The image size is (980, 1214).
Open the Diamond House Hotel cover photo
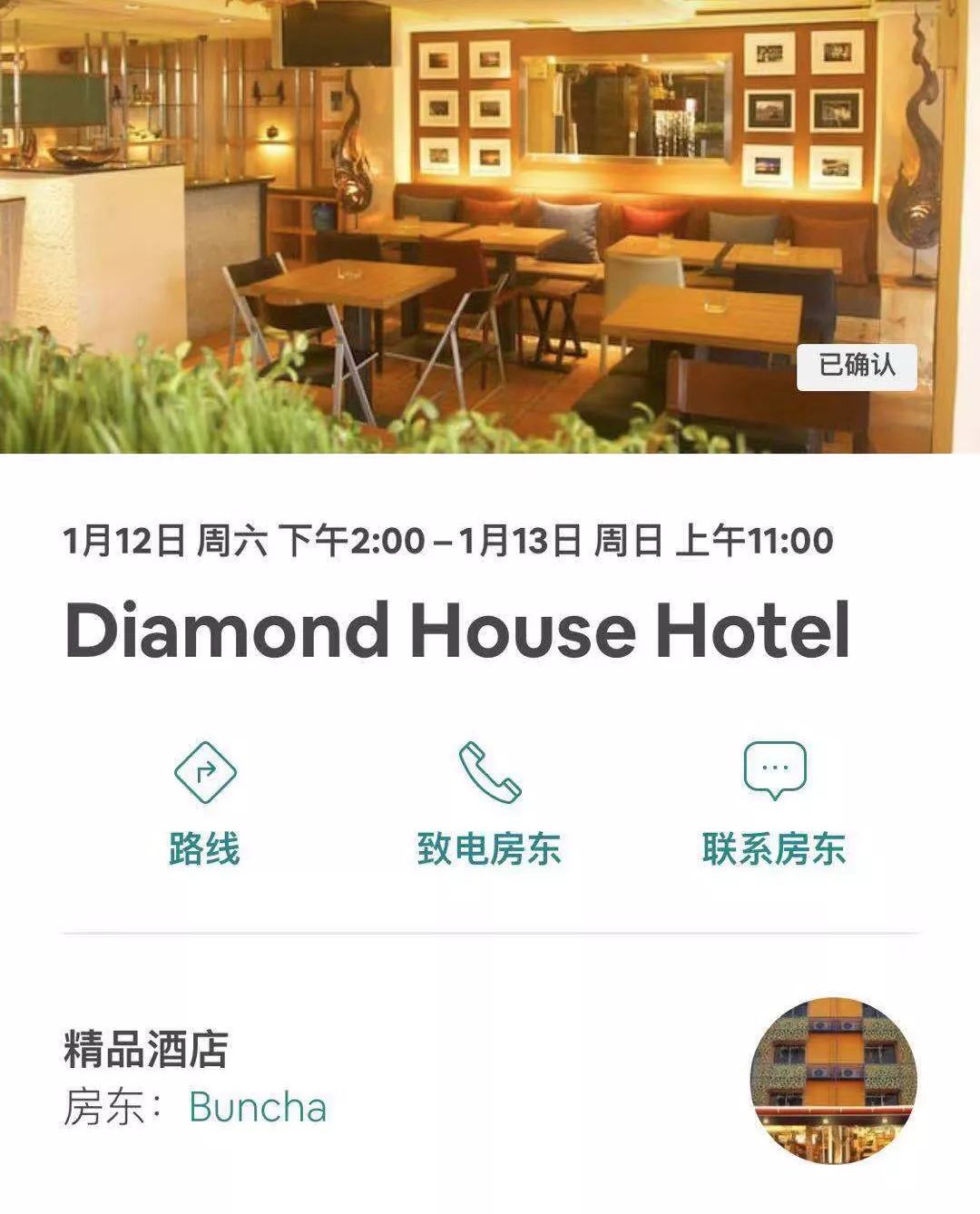coord(490,227)
